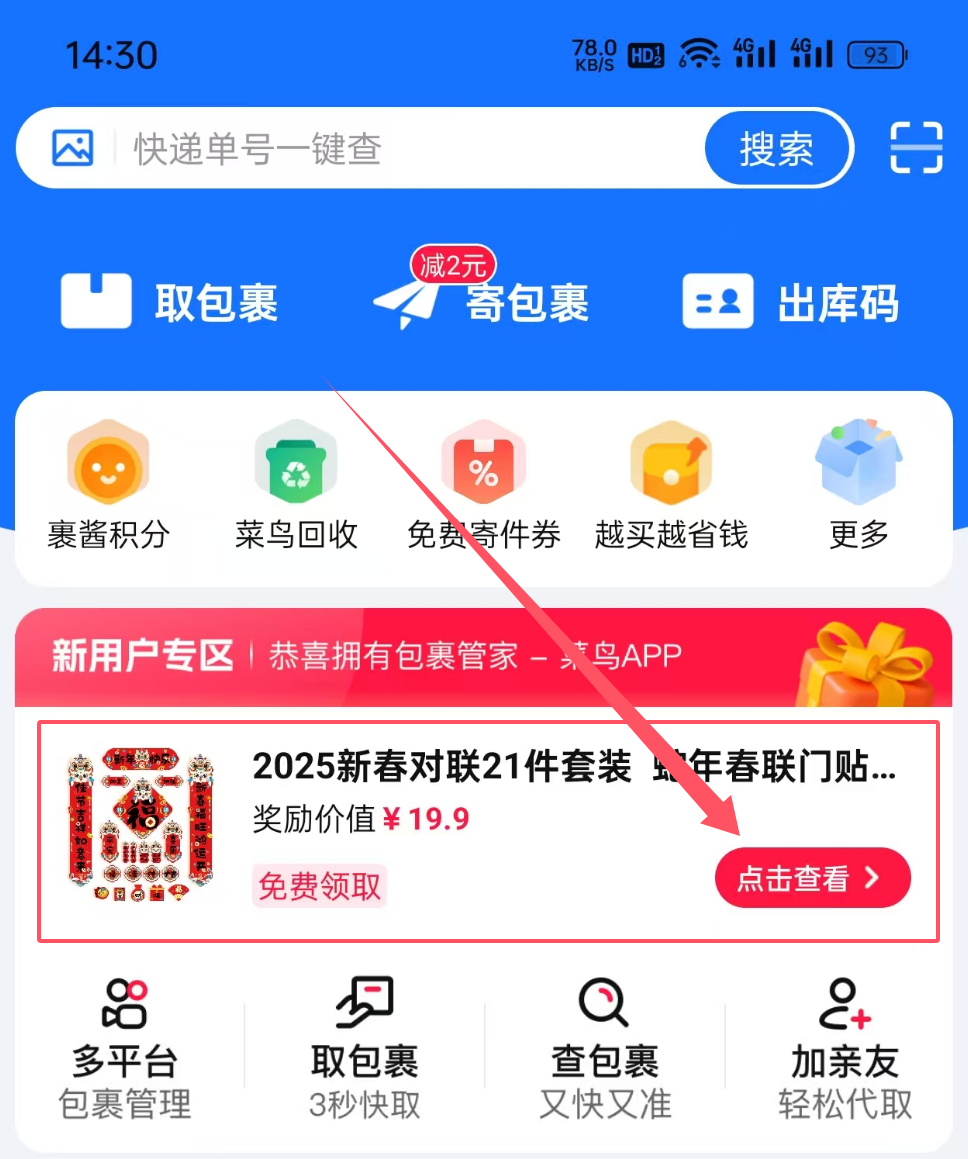Tap 点击查看 on the 新春对联 reward
Image resolution: width=968 pixels, height=1159 pixels.
tap(812, 878)
